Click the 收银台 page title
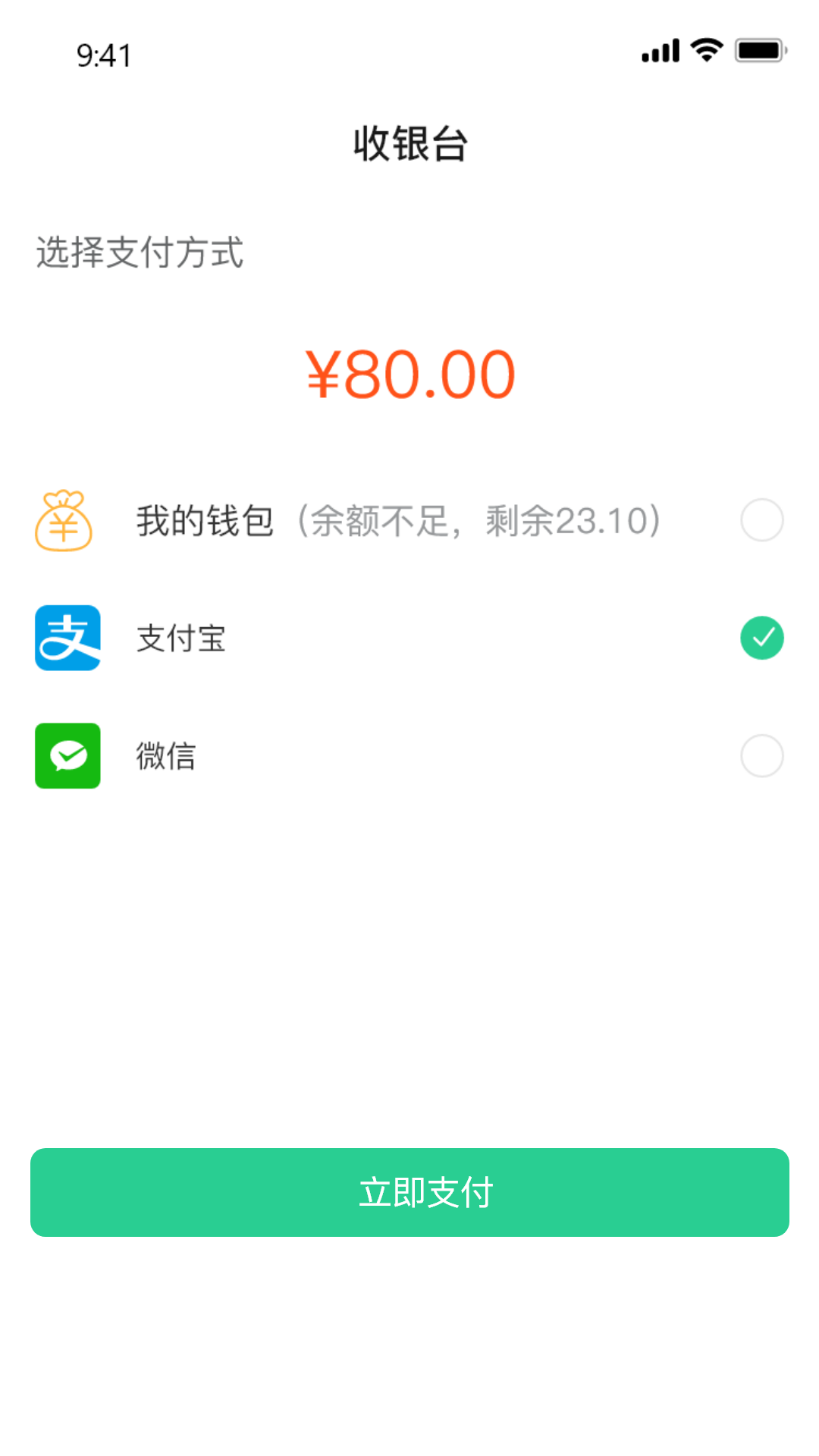Image resolution: width=819 pixels, height=1456 pixels. tap(409, 143)
